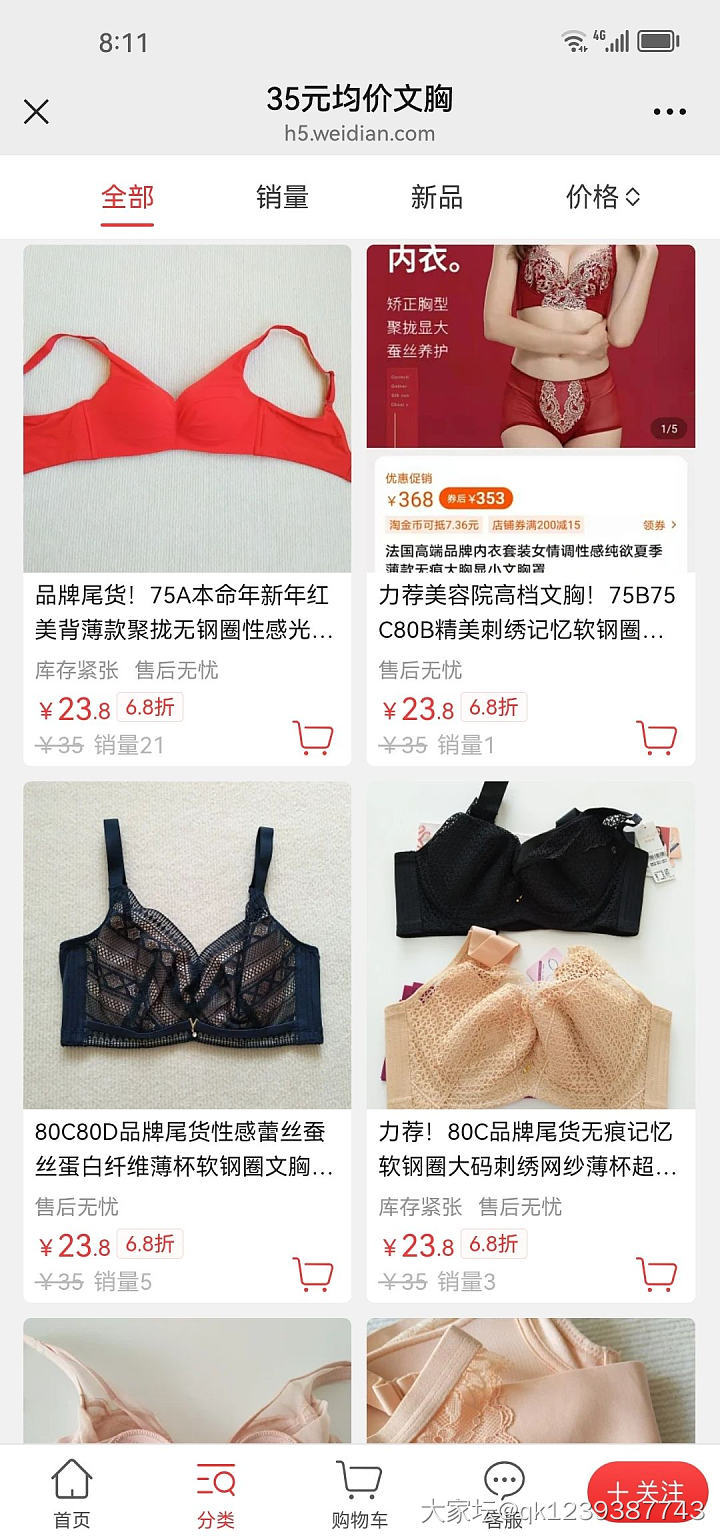This screenshot has width=720, height=1540.
Task: Select the 全部 tab to show all products
Action: (126, 197)
